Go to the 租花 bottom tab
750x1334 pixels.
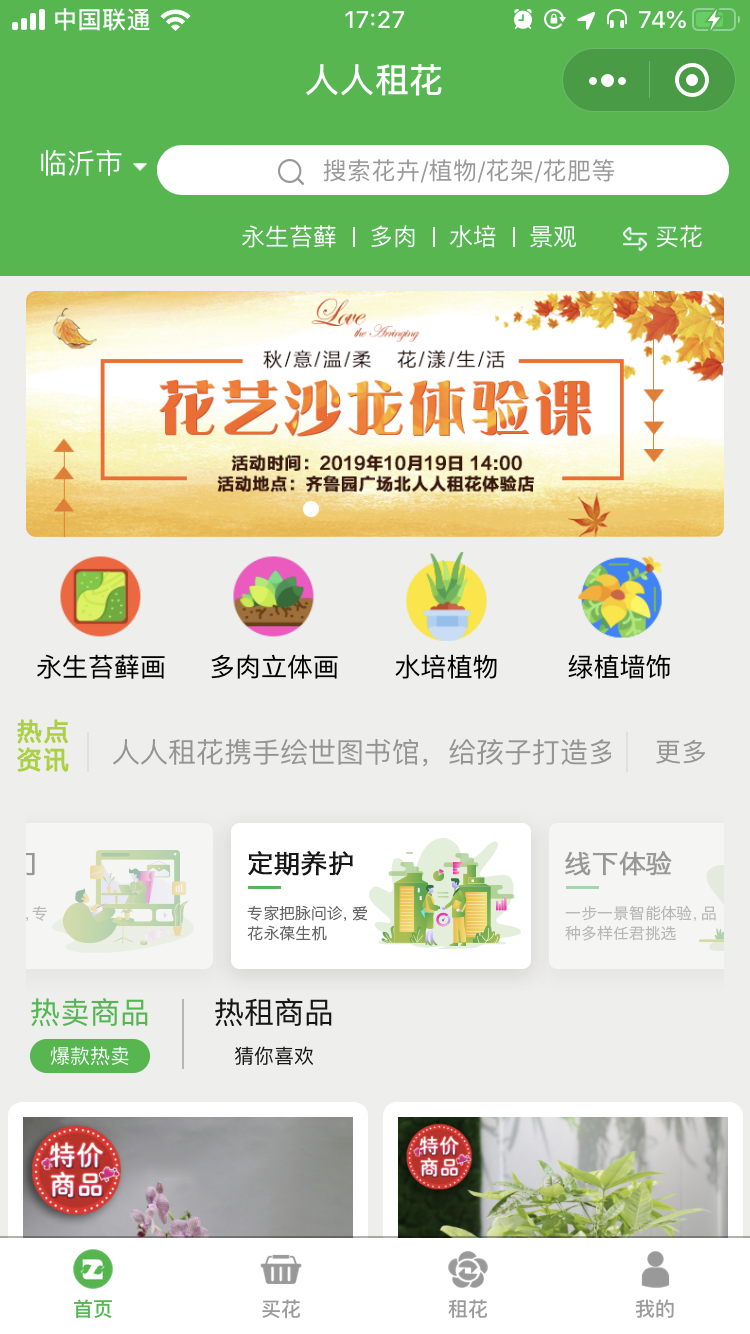click(x=467, y=1286)
